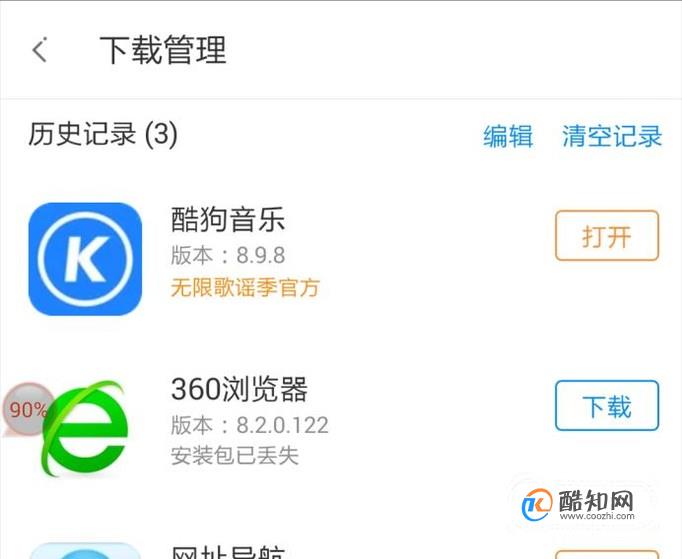The height and width of the screenshot is (559, 682).
Task: Tap 编辑 to edit history records
Action: point(508,136)
